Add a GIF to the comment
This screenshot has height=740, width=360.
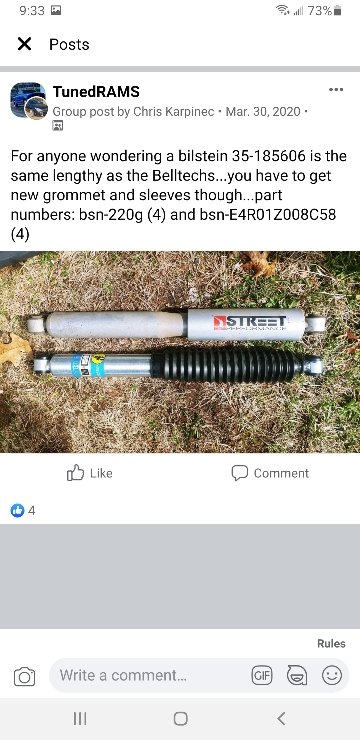point(262,675)
